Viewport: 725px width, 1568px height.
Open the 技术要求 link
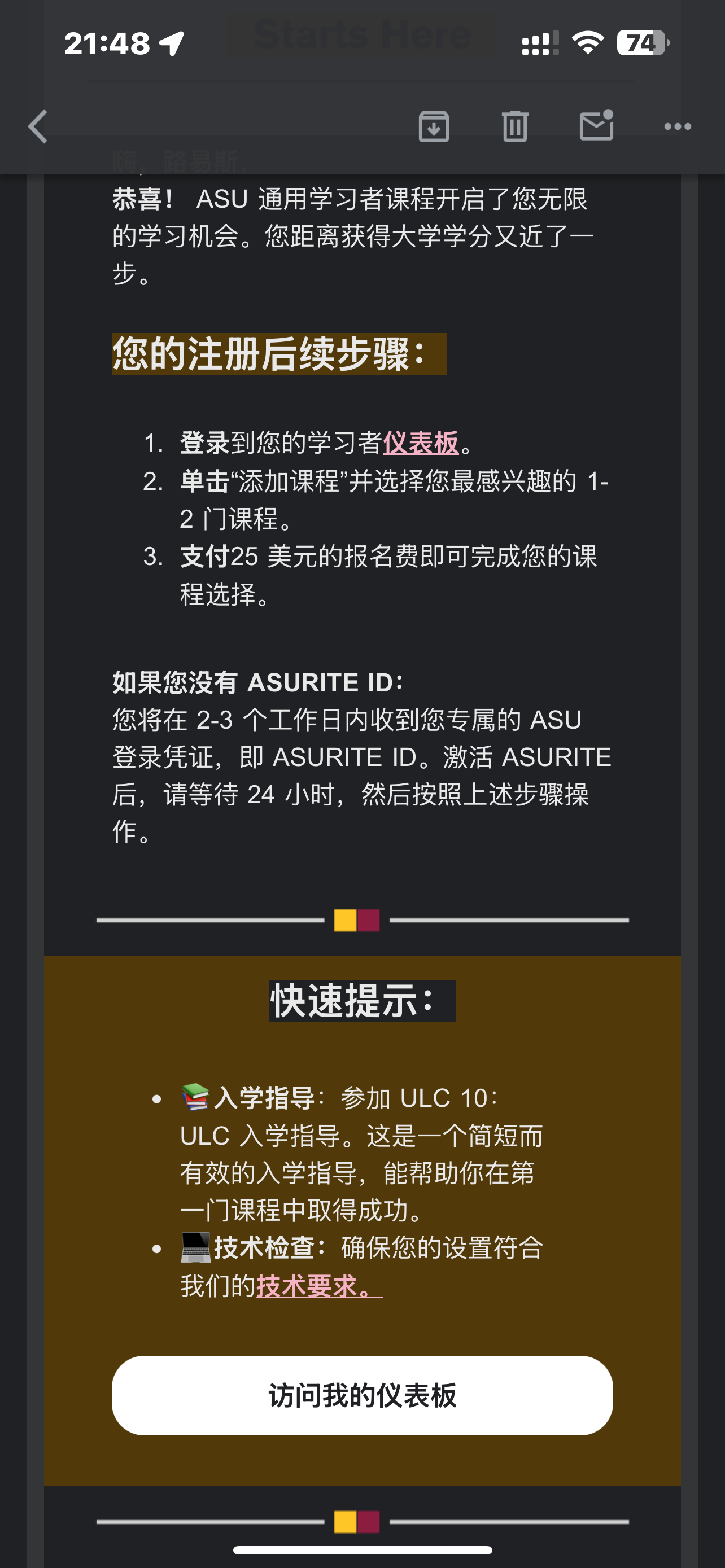pos(318,1286)
